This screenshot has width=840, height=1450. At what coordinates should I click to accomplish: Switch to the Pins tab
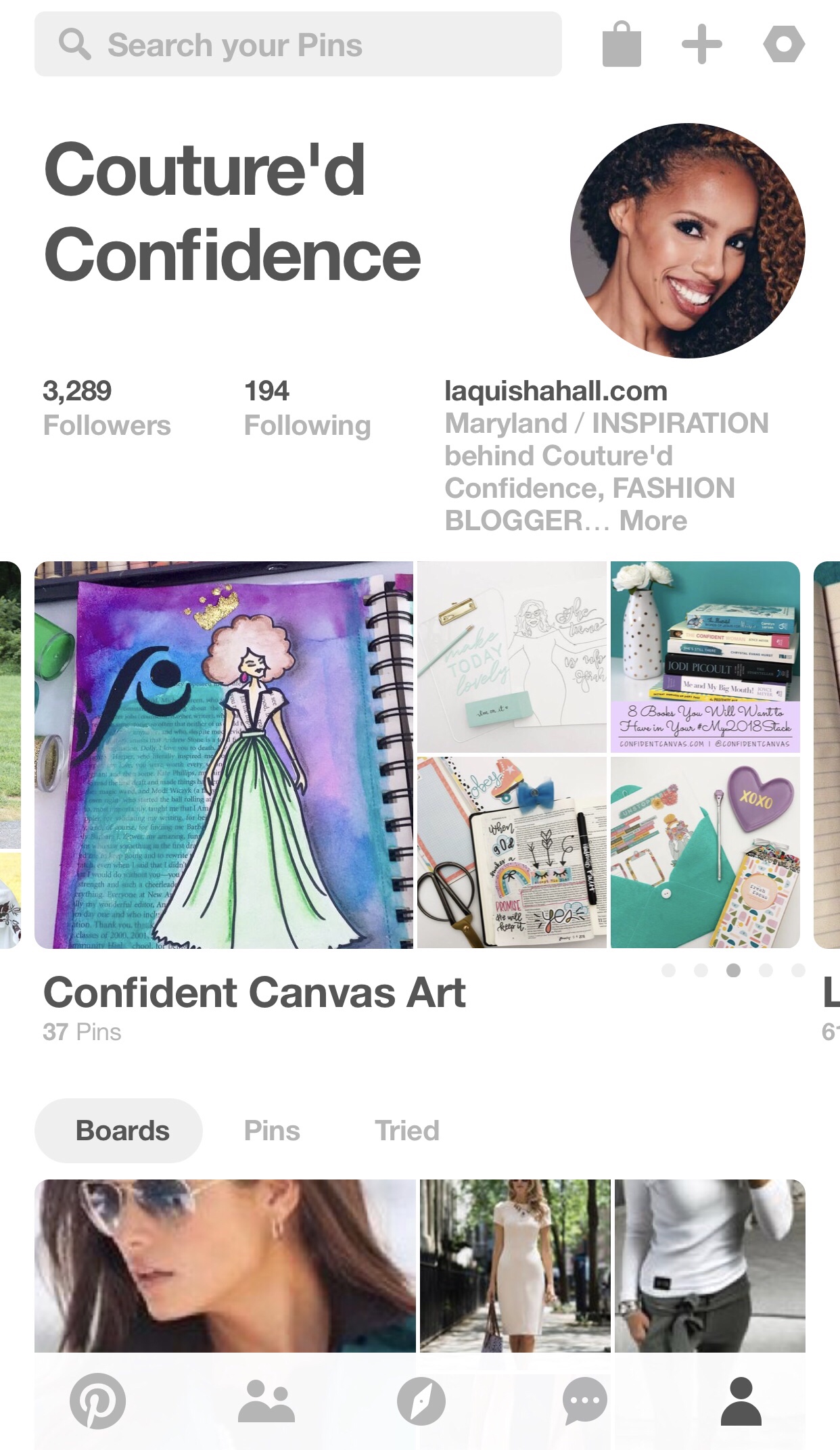tap(272, 1131)
